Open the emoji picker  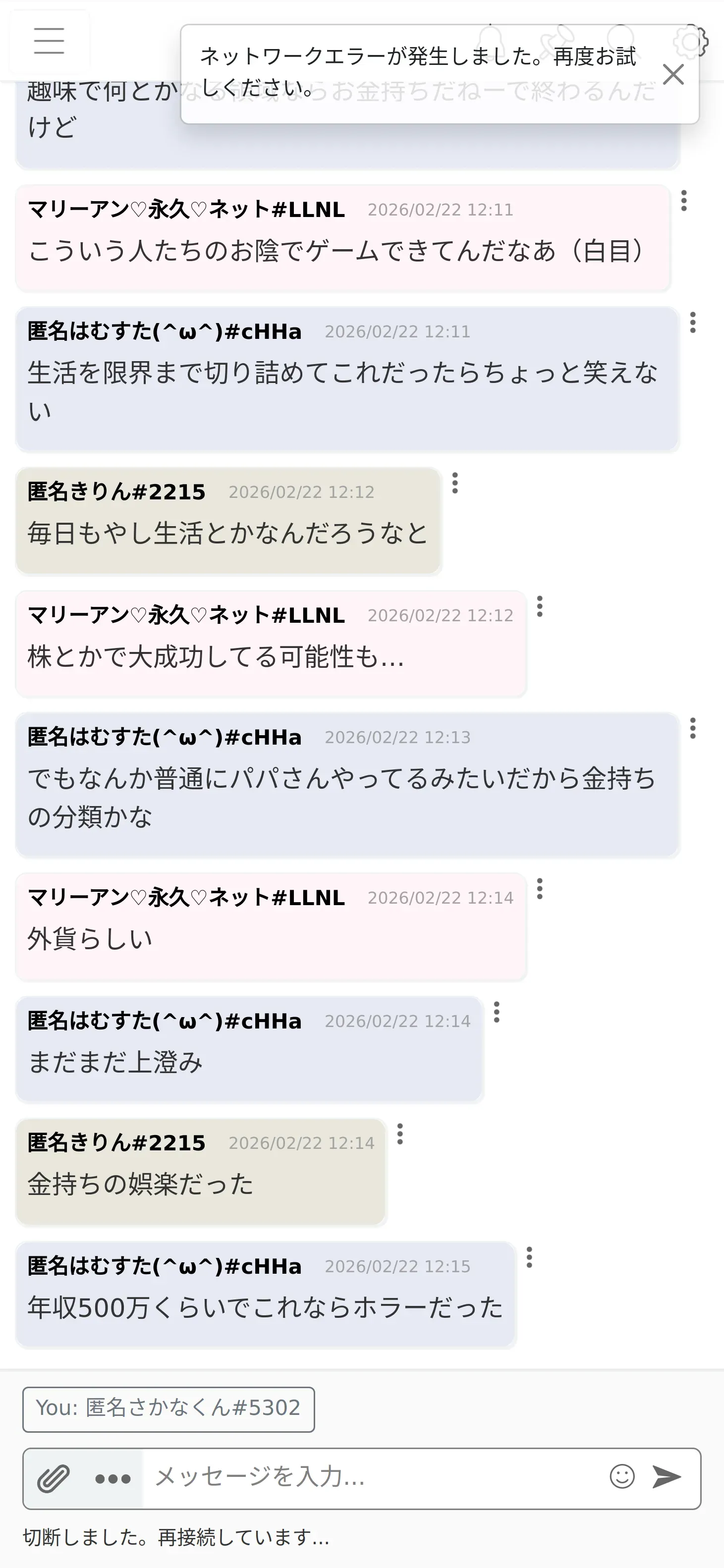click(622, 1477)
